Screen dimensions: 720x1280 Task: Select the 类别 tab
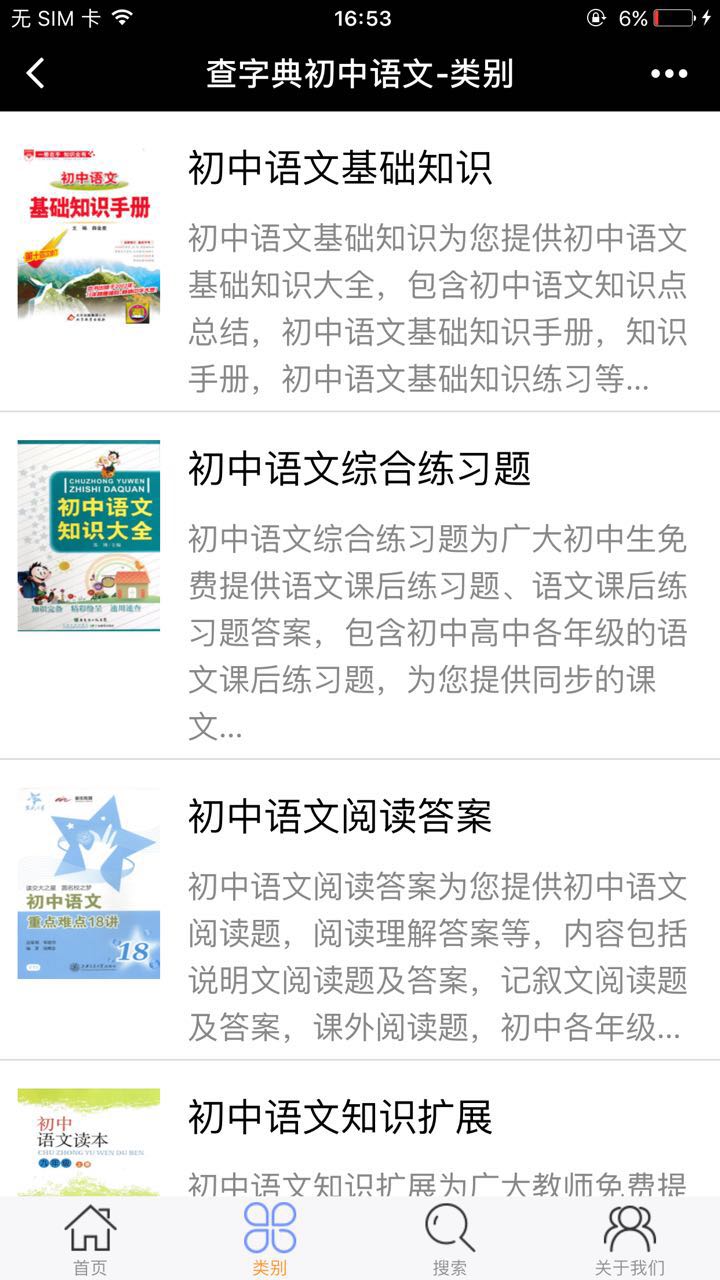tap(270, 1240)
